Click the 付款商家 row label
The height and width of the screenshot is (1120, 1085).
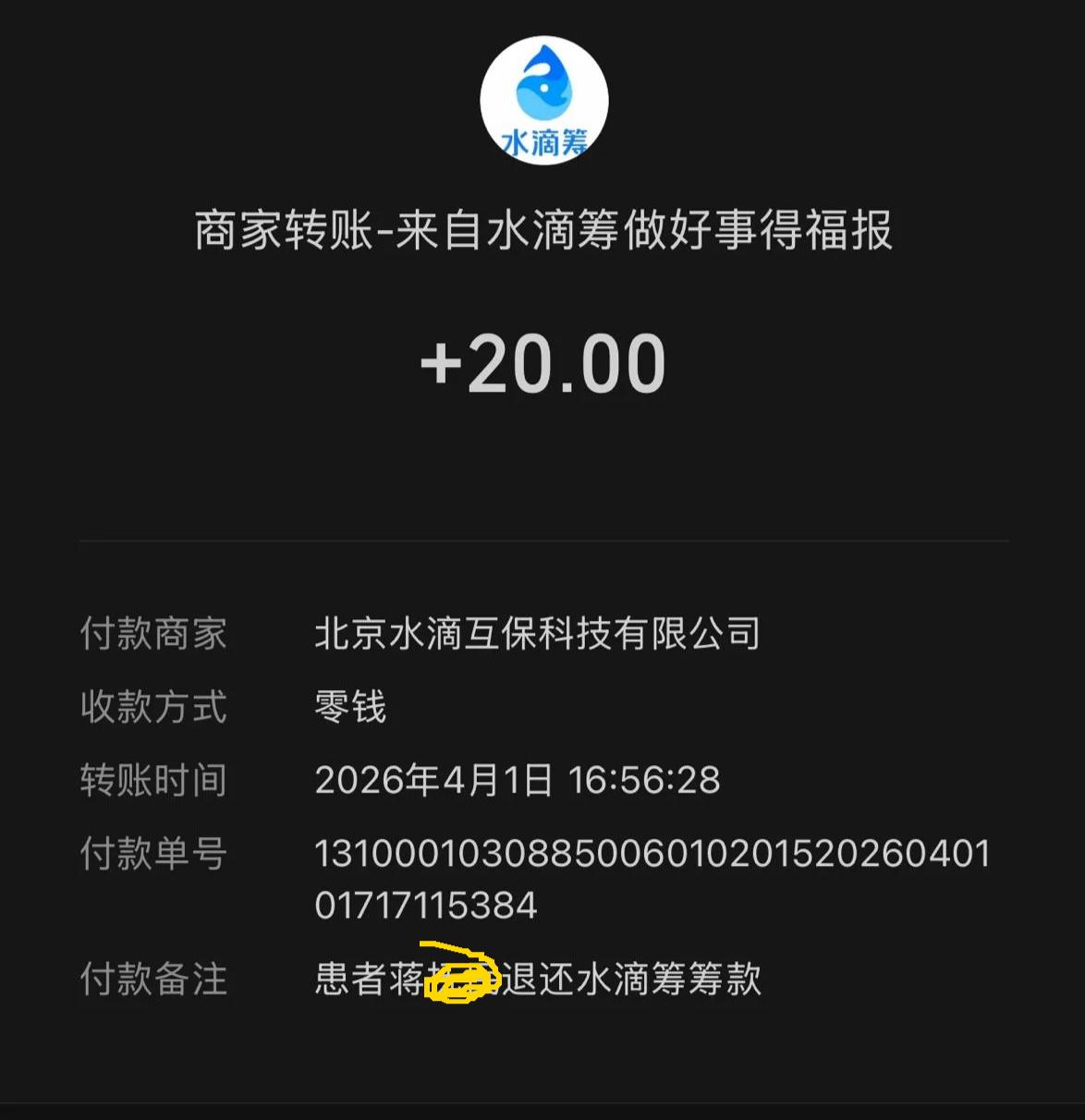(x=153, y=634)
